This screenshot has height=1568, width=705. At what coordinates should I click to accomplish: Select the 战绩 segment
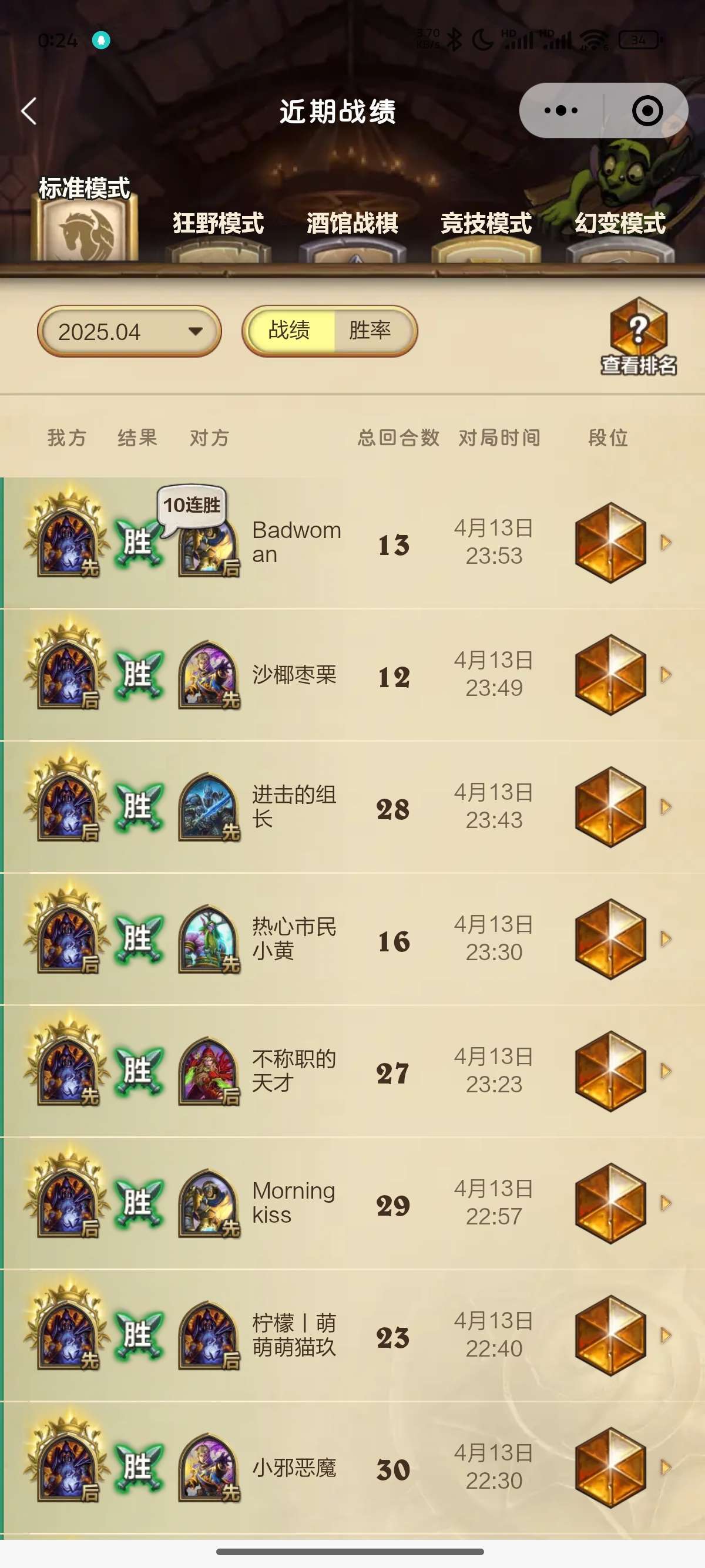click(290, 331)
